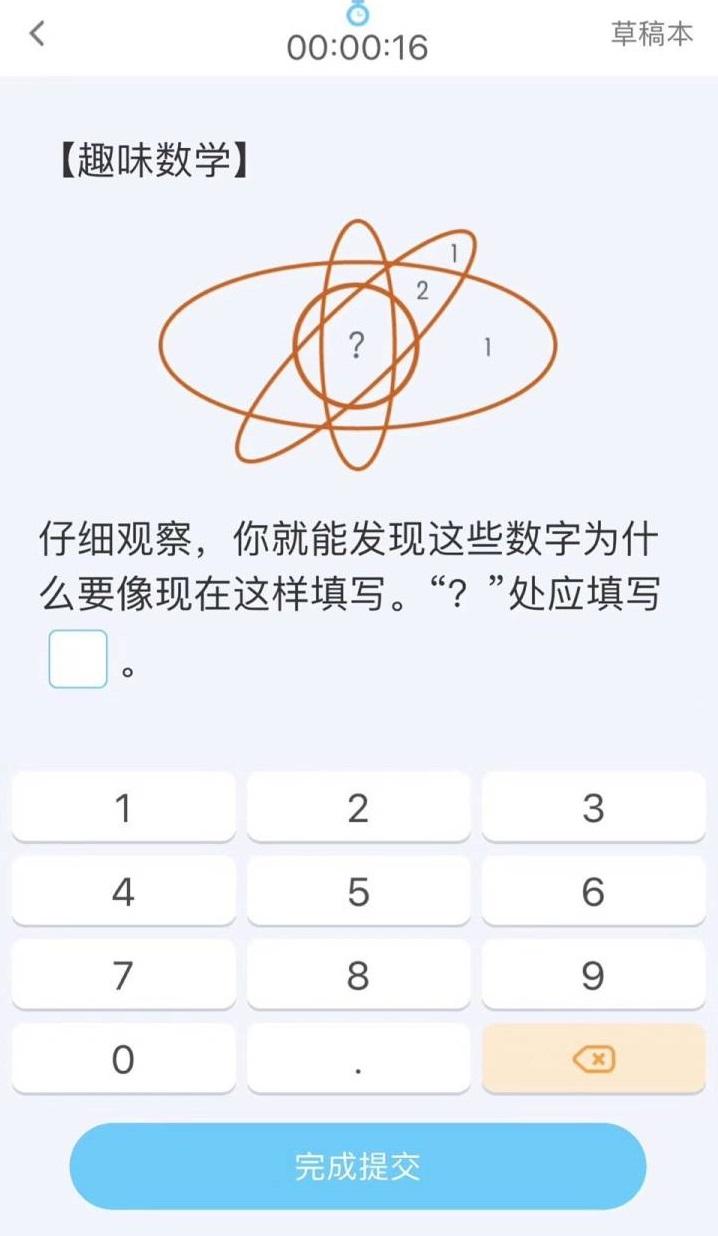Tap the decimal point key
718x1236 pixels.
click(x=358, y=1059)
